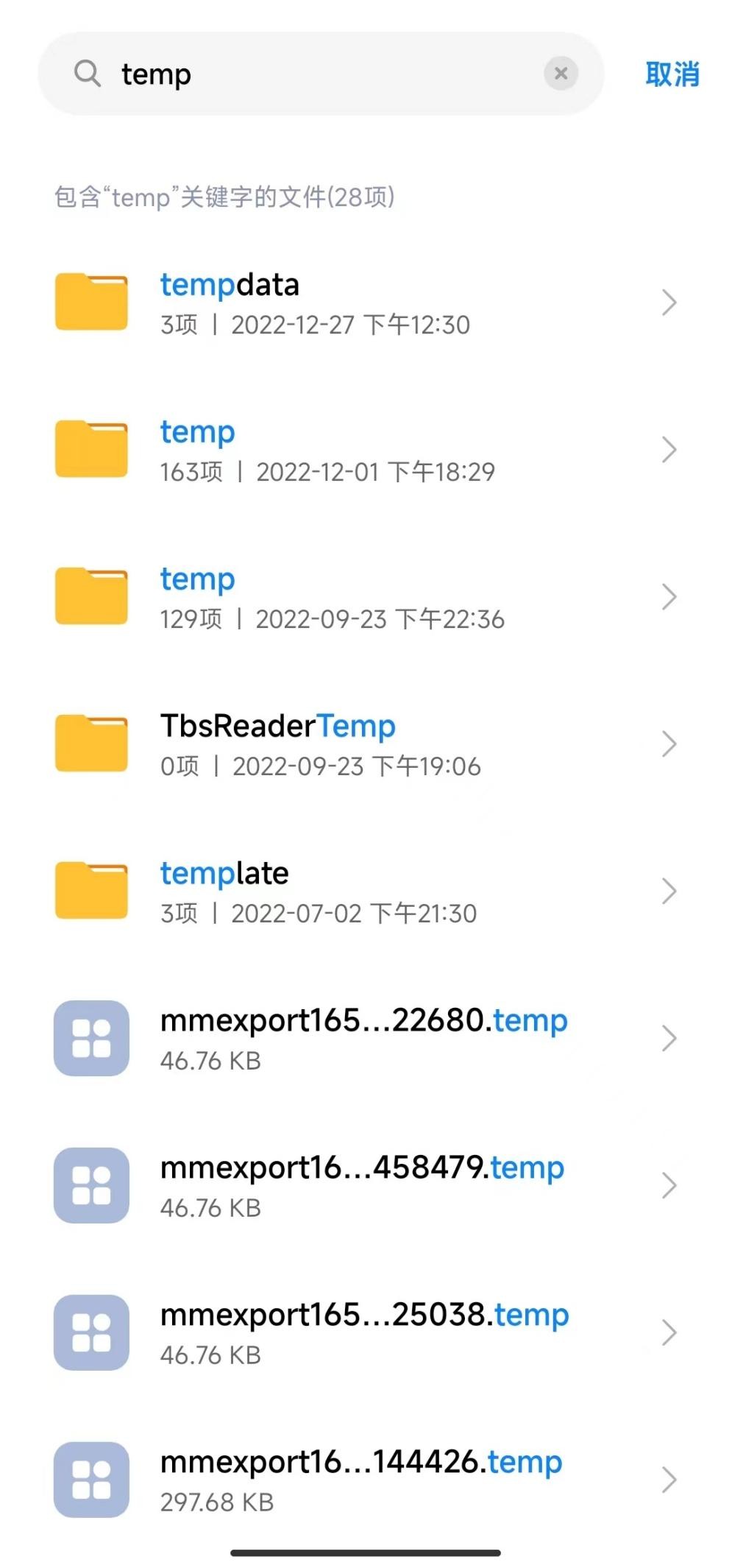Tap the search field containing temp
The image size is (732, 1568).
[x=316, y=74]
